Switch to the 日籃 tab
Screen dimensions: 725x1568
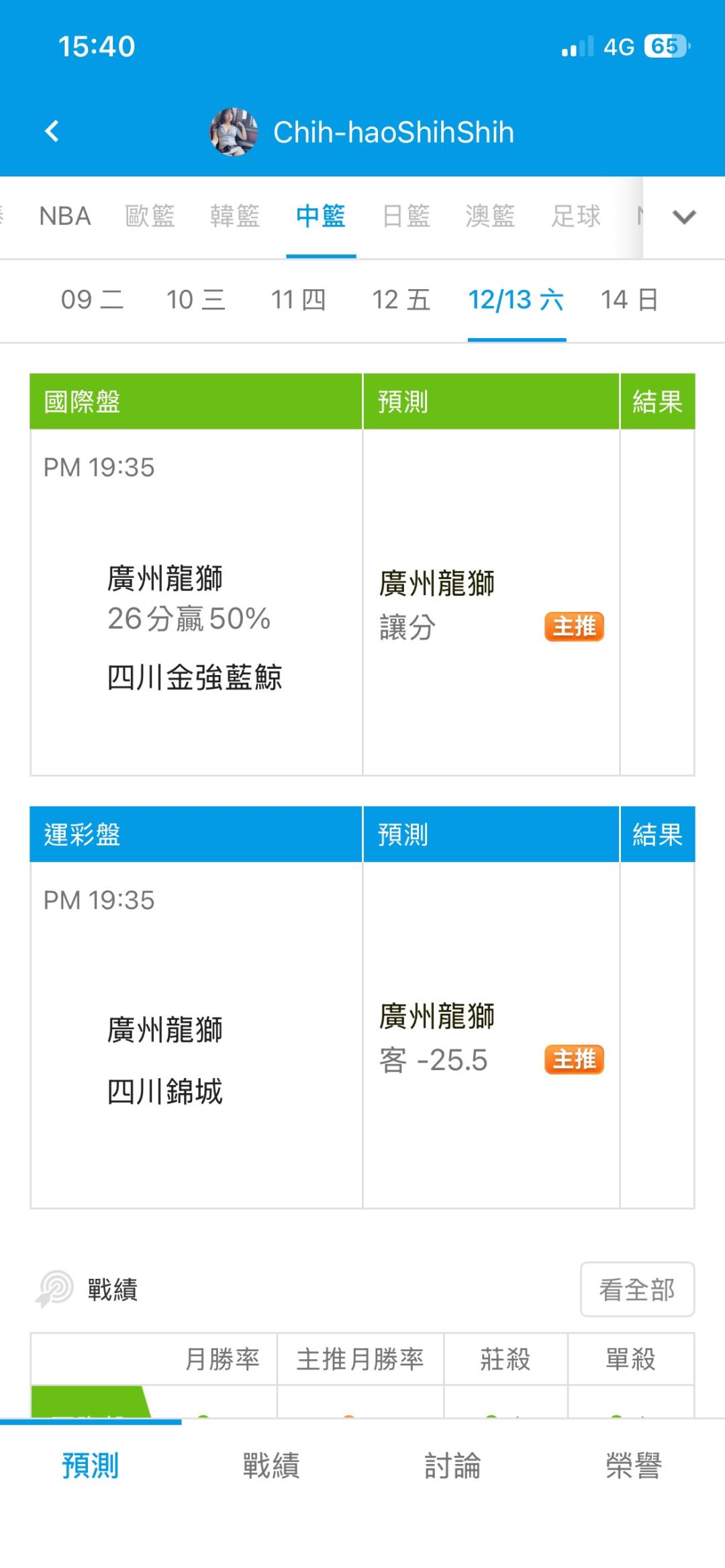(406, 217)
